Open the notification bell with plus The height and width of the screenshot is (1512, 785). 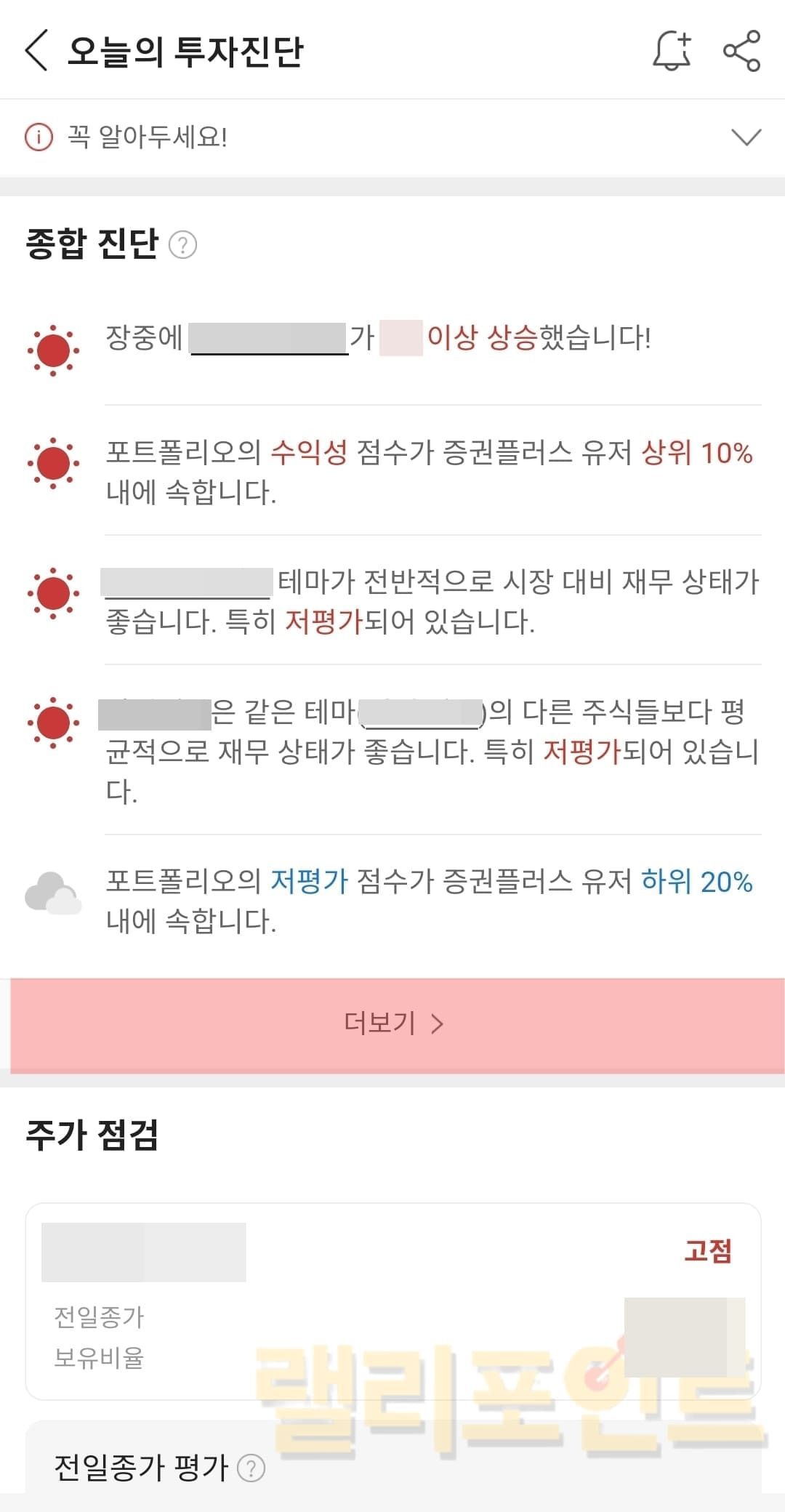pos(672,51)
